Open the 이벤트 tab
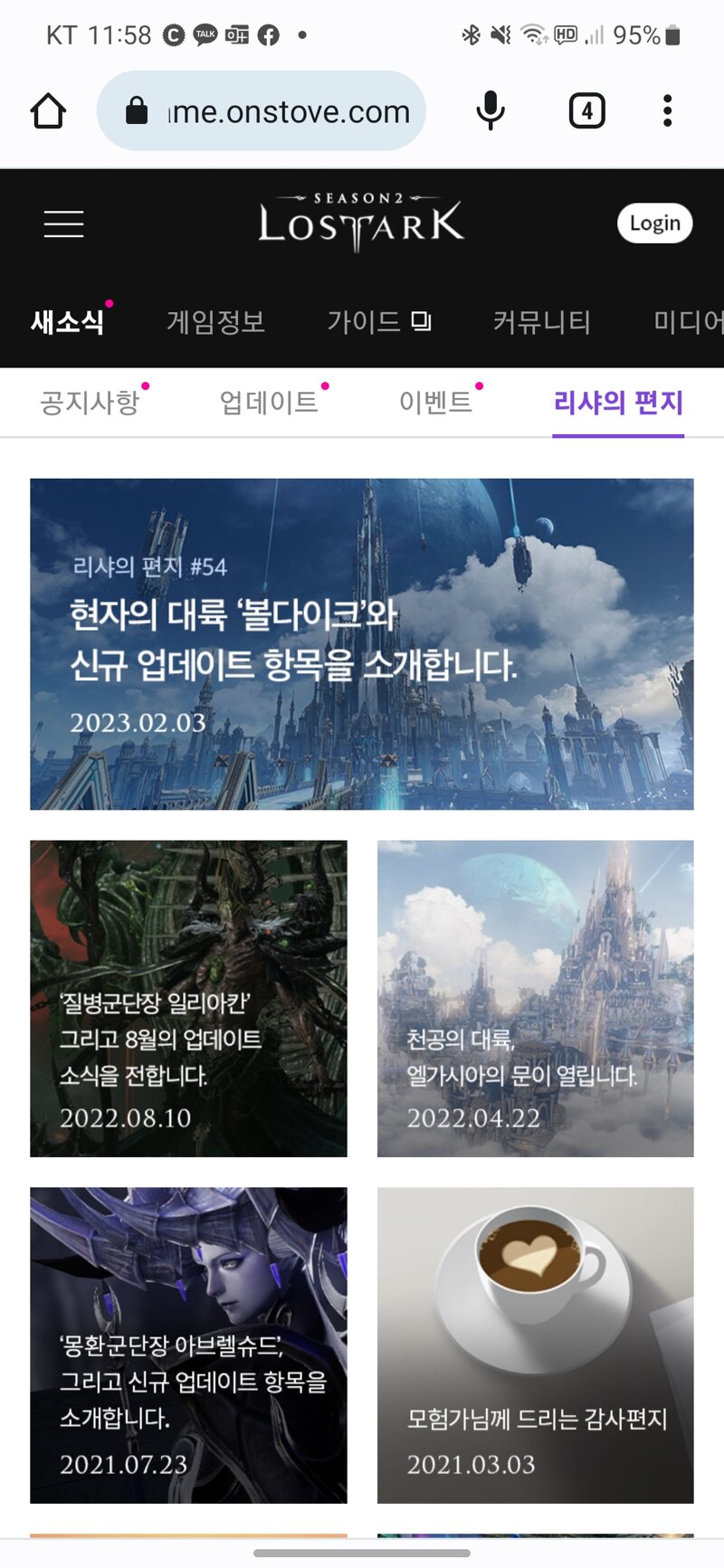Viewport: 724px width, 1568px height. coord(436,402)
